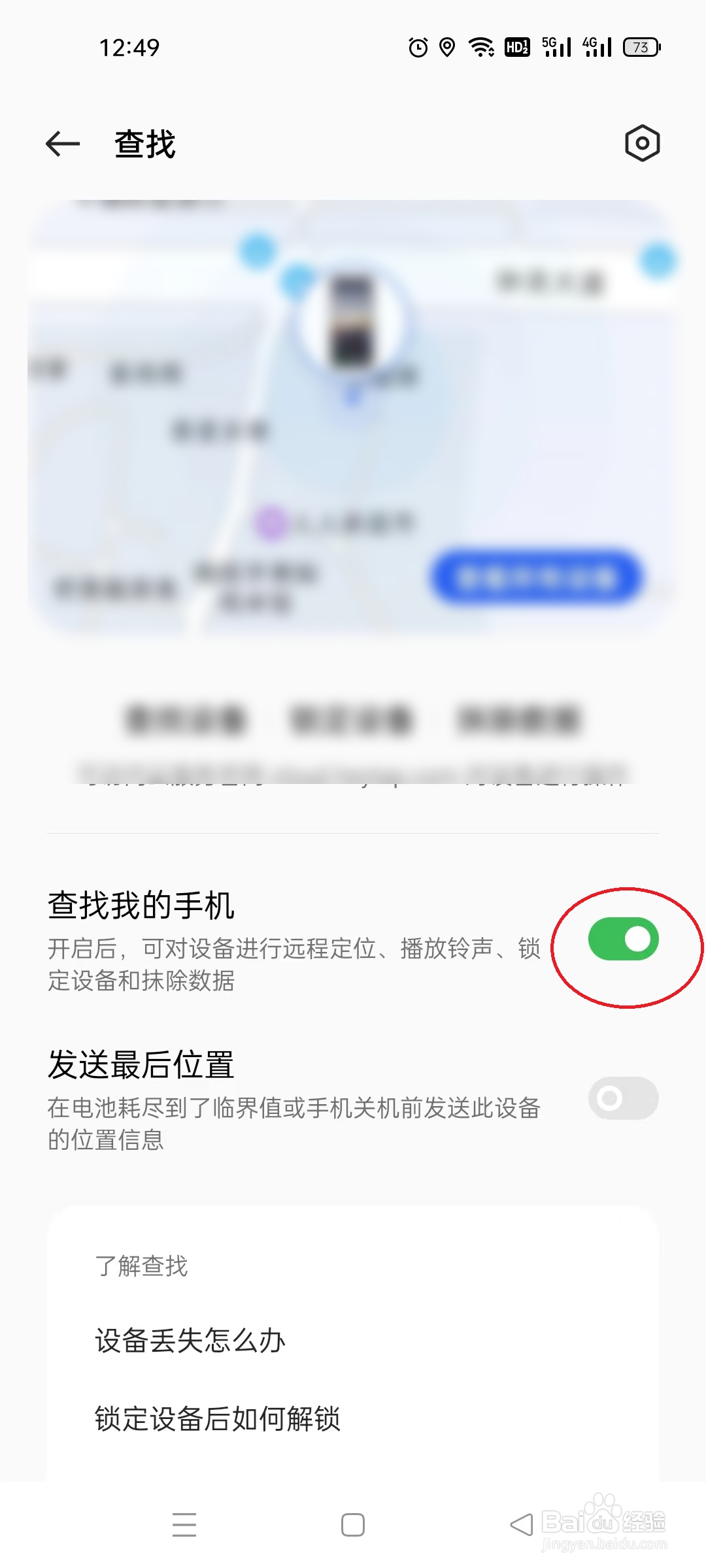The height and width of the screenshot is (1568, 706).
Task: Tap the back arrow beside 查找 title
Action: [x=62, y=144]
